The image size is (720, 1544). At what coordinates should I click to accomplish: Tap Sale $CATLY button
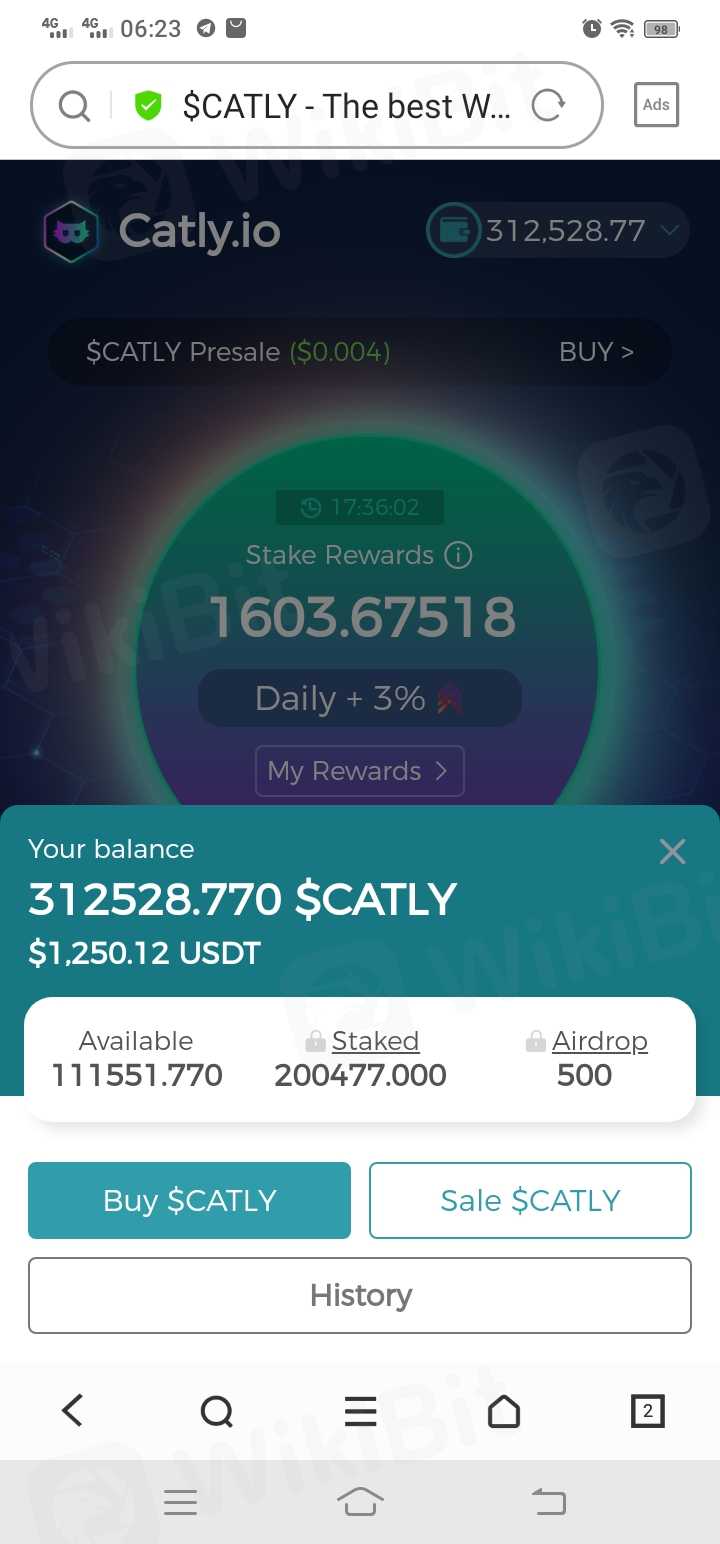click(x=530, y=1200)
